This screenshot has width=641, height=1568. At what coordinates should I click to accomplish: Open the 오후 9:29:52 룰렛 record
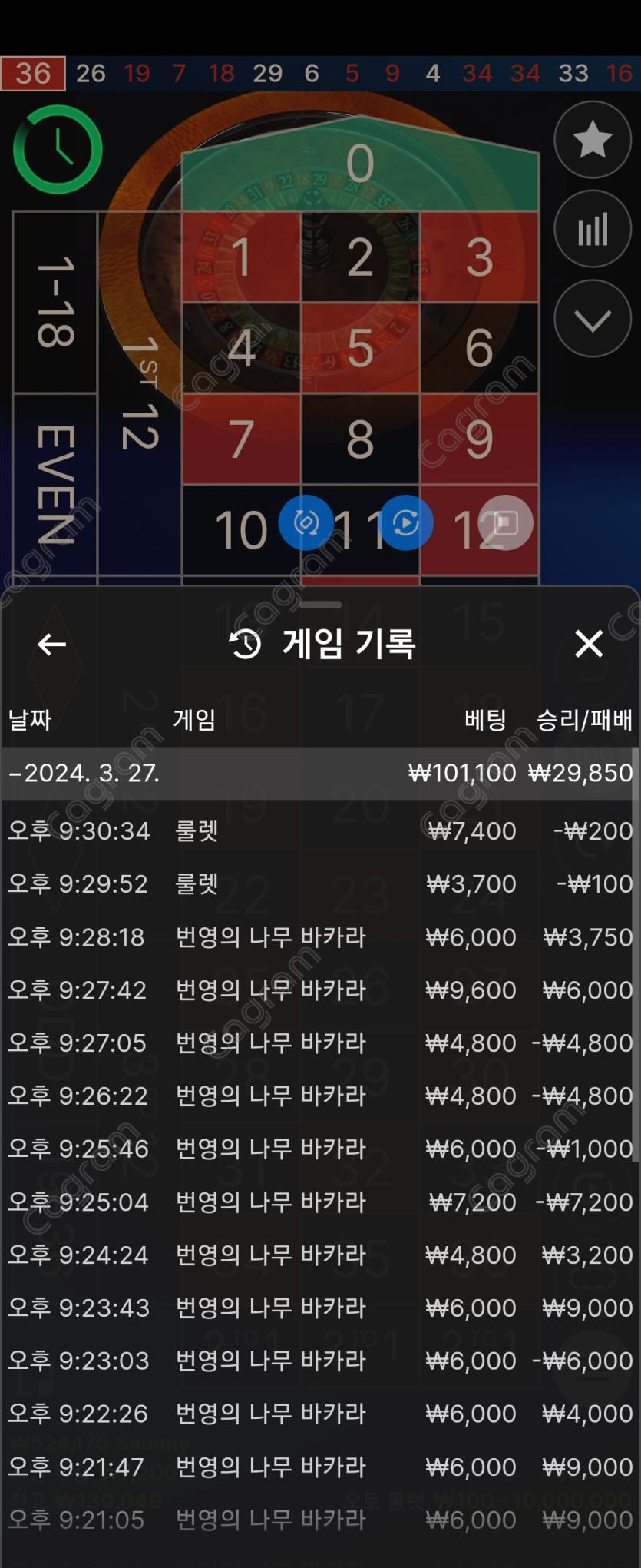pyautogui.click(x=320, y=883)
